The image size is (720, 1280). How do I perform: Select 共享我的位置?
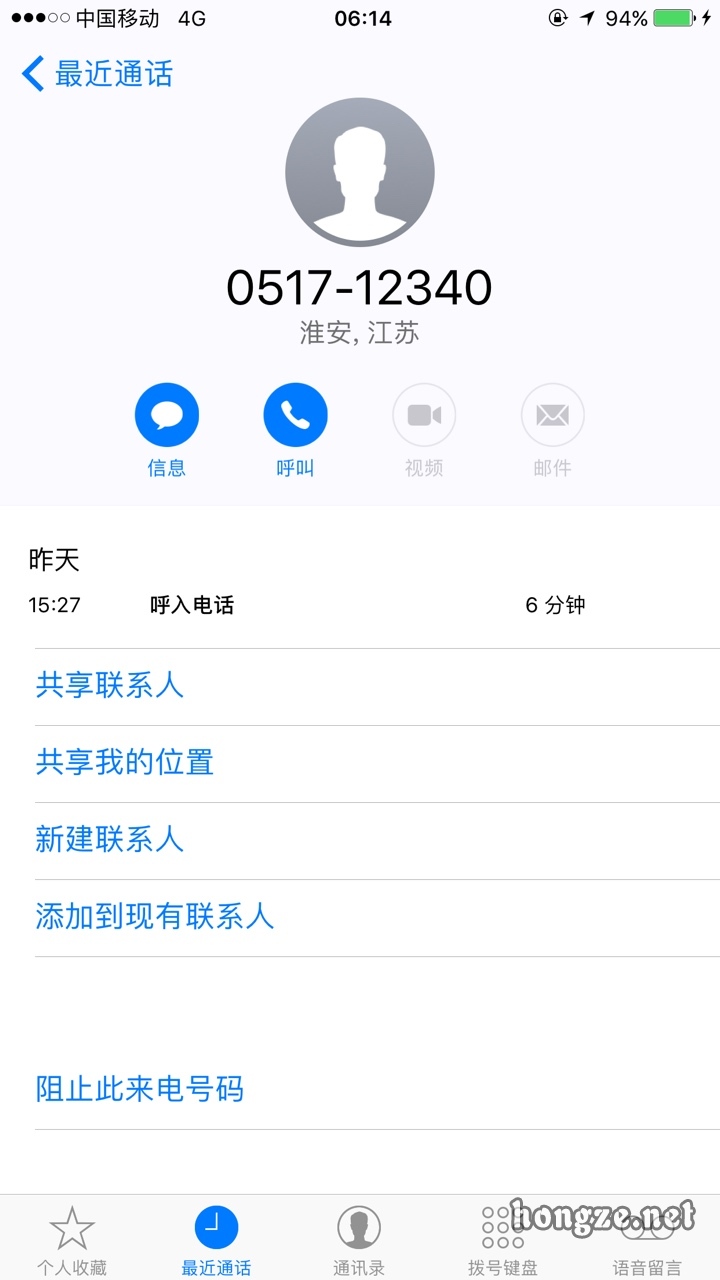coord(377,763)
